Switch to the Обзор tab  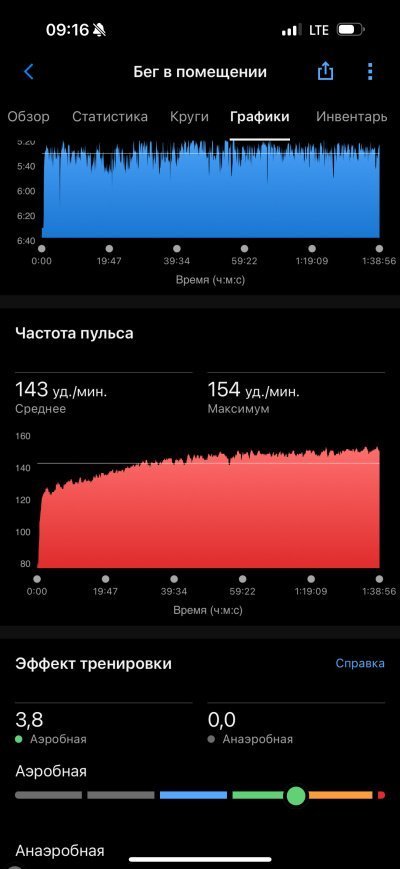(28, 117)
